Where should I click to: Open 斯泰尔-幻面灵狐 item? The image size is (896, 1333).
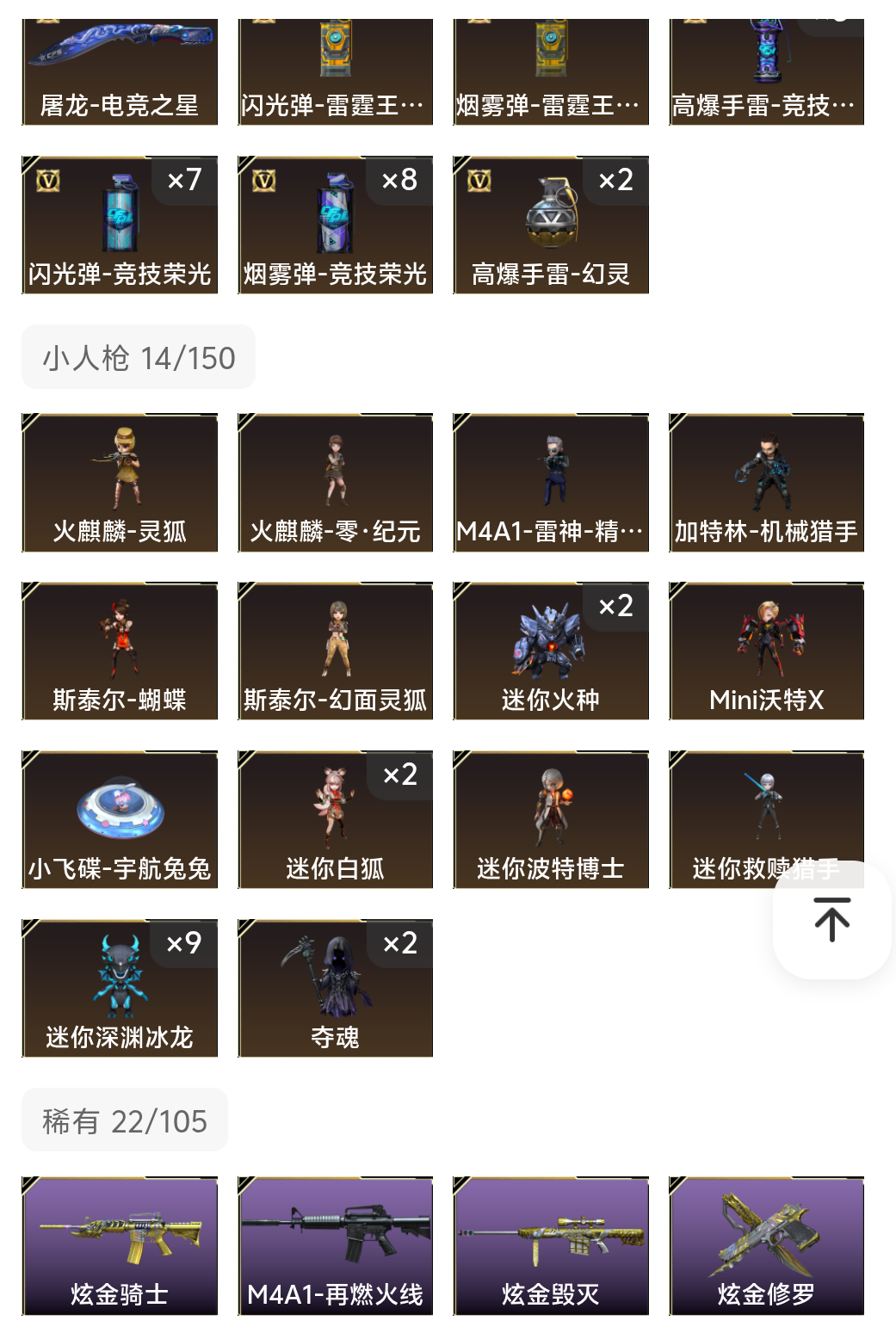tap(336, 651)
